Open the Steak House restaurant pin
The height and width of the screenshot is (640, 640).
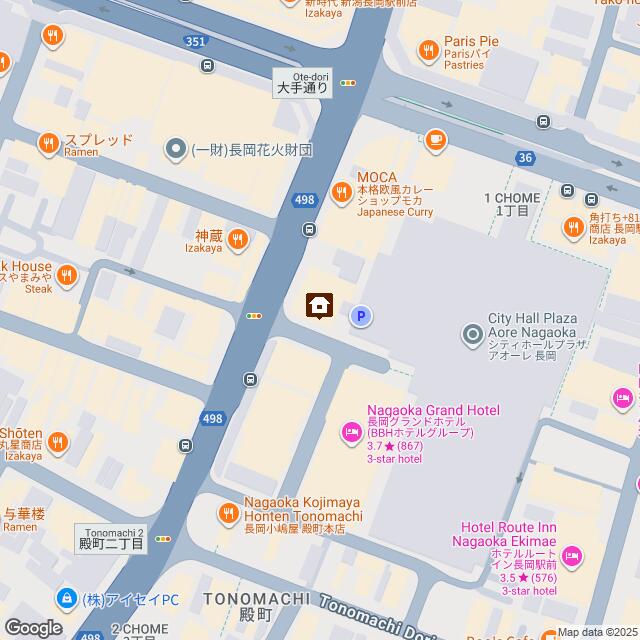click(67, 274)
